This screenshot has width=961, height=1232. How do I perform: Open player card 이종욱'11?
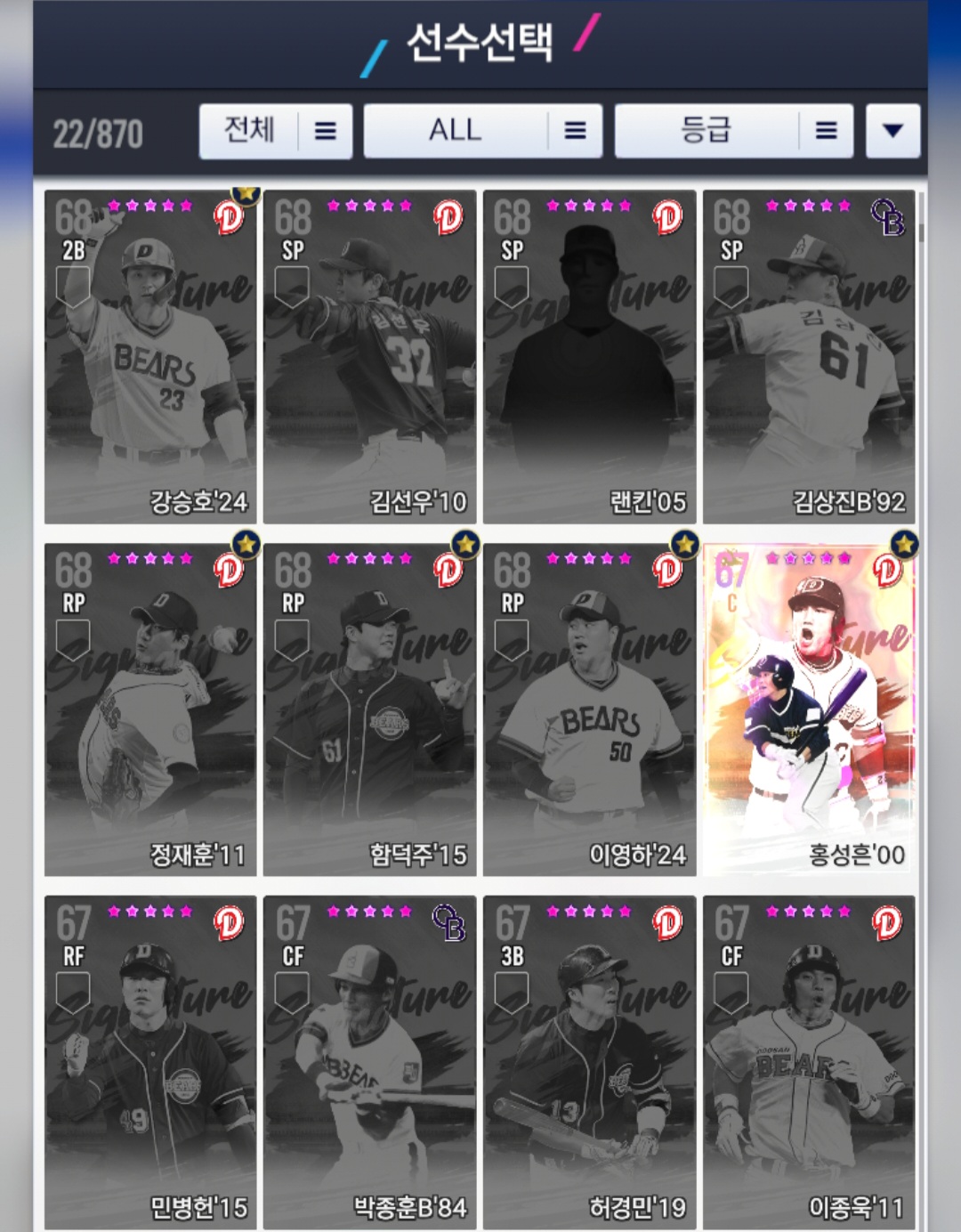pos(809,1062)
